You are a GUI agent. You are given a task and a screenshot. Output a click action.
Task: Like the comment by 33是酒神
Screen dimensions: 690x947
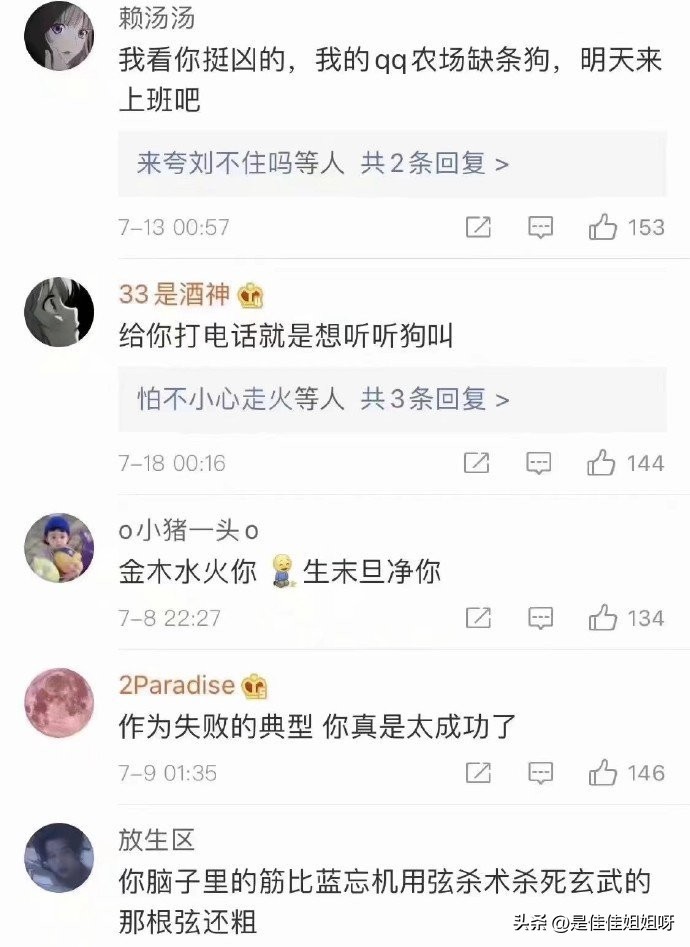click(603, 463)
